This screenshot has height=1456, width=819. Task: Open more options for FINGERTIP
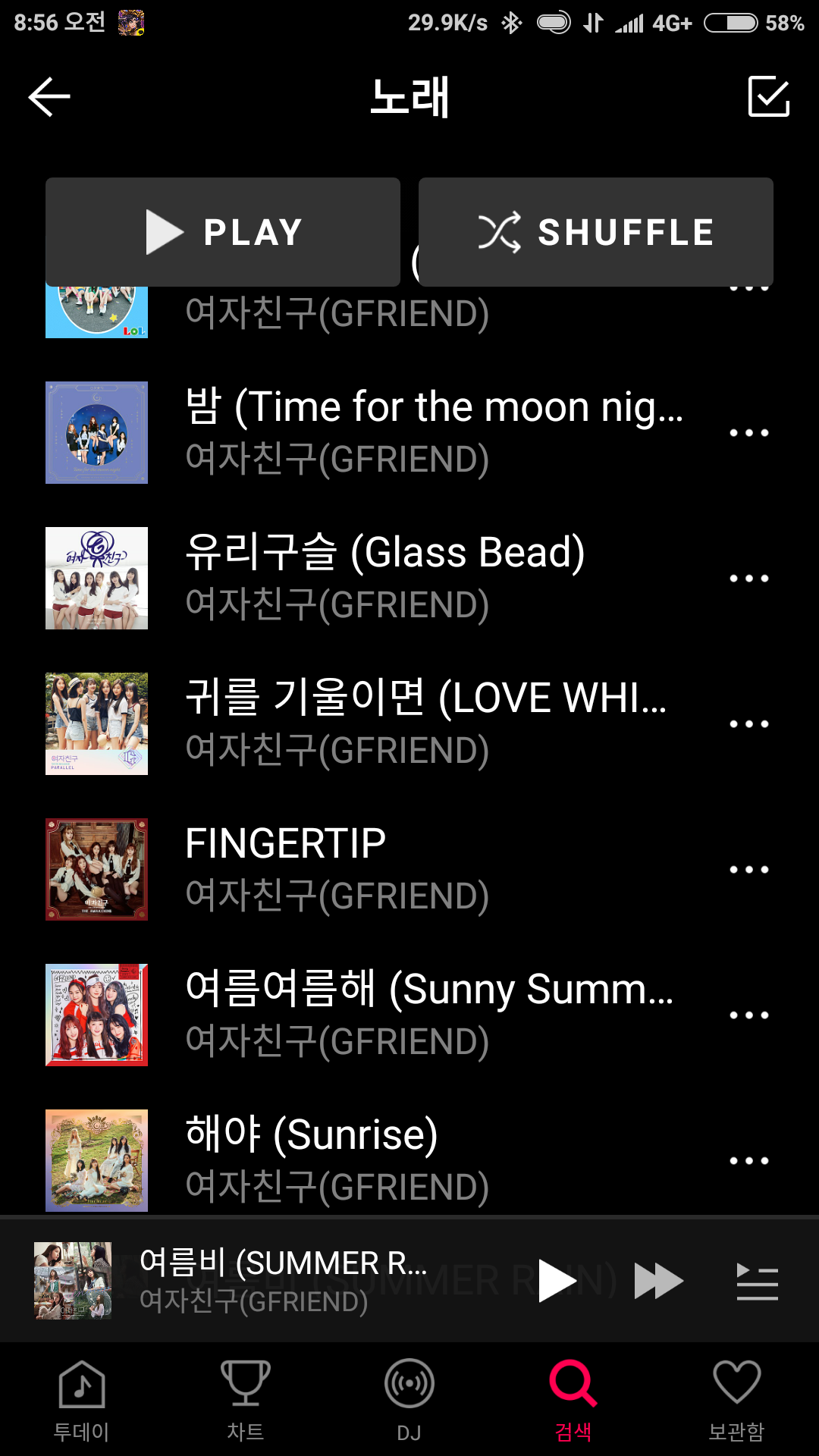coord(748,870)
